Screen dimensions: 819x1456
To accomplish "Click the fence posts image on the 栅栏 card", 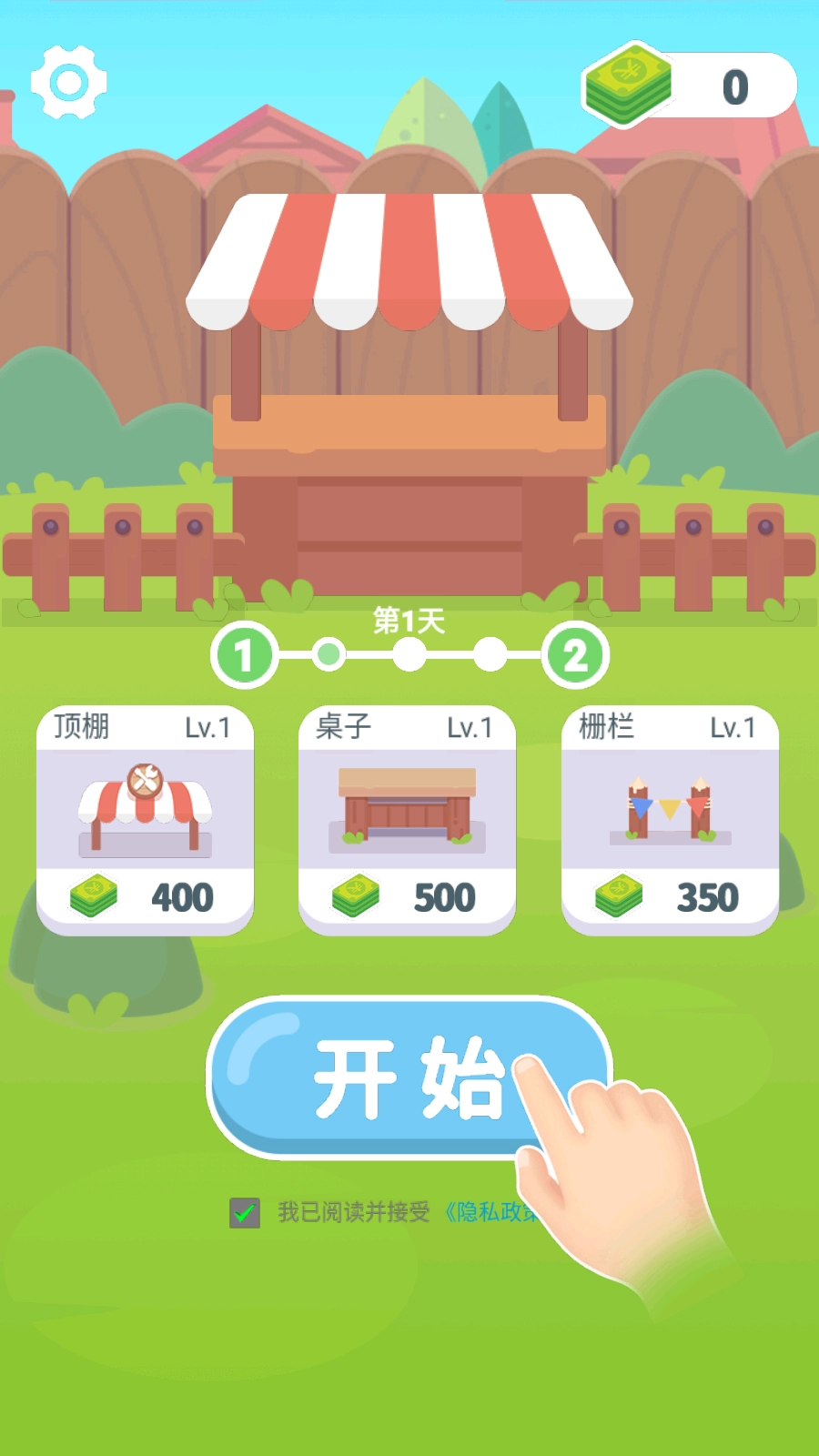I will (x=671, y=805).
